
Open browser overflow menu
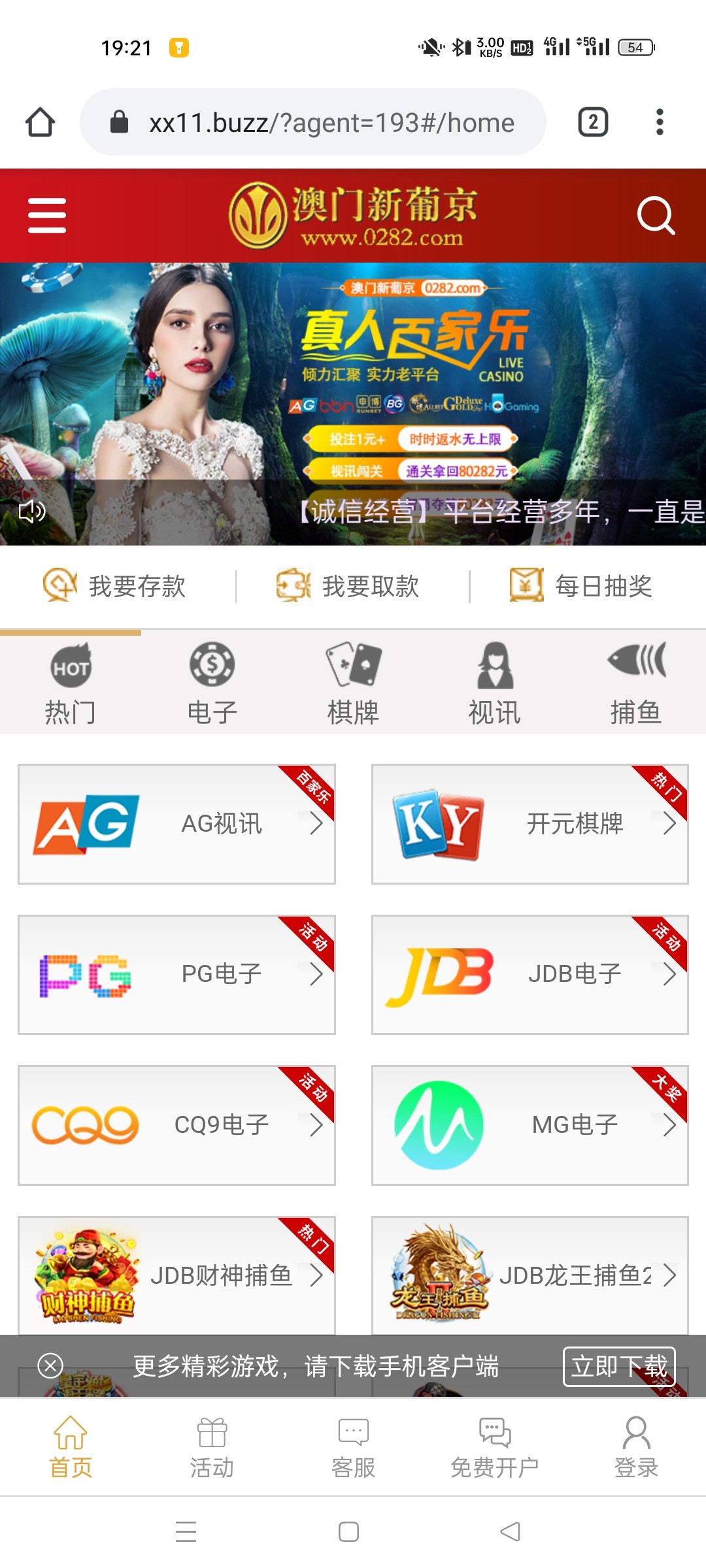point(660,122)
